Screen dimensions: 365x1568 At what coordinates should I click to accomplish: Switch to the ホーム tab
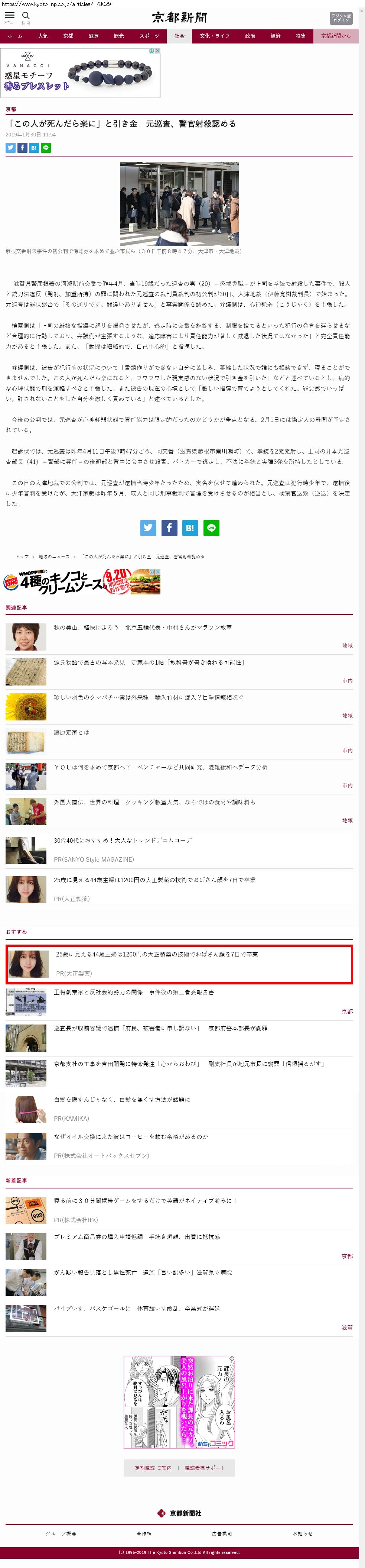[x=15, y=36]
